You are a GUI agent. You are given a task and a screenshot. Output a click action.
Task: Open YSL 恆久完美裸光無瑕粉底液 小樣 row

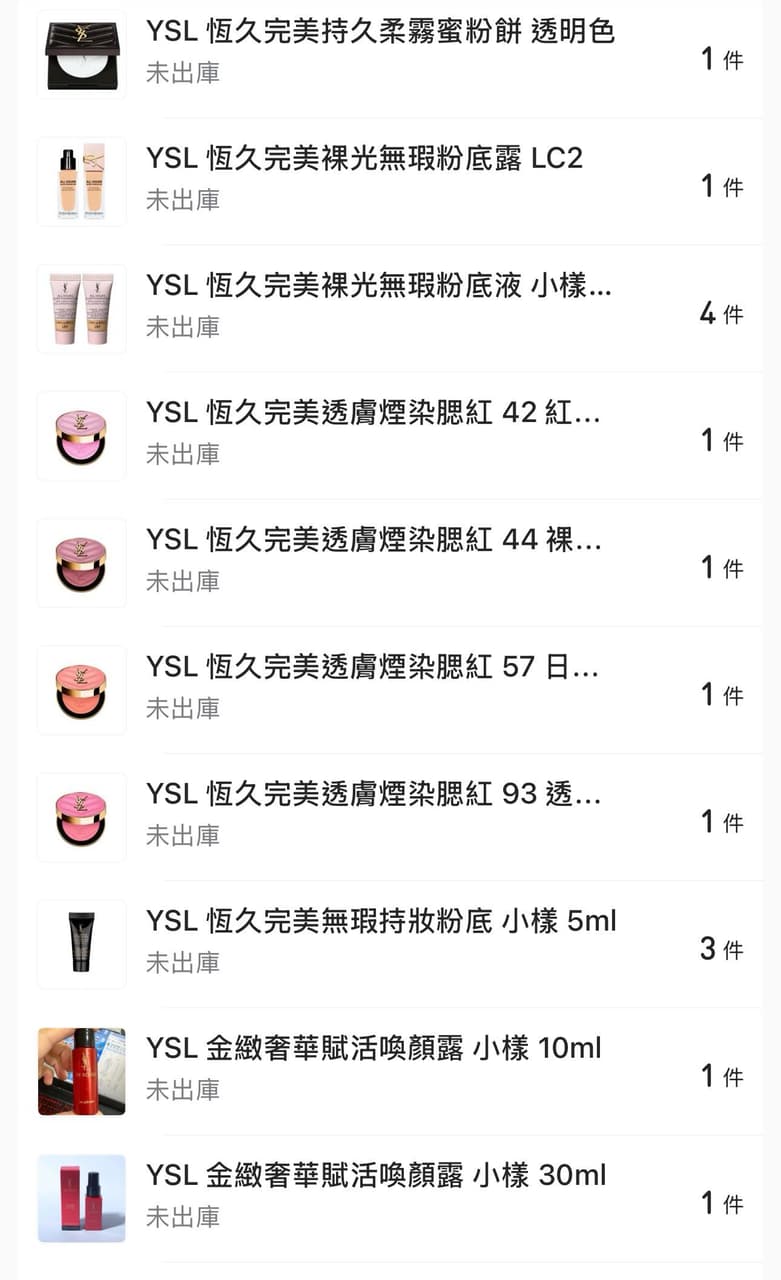(390, 308)
